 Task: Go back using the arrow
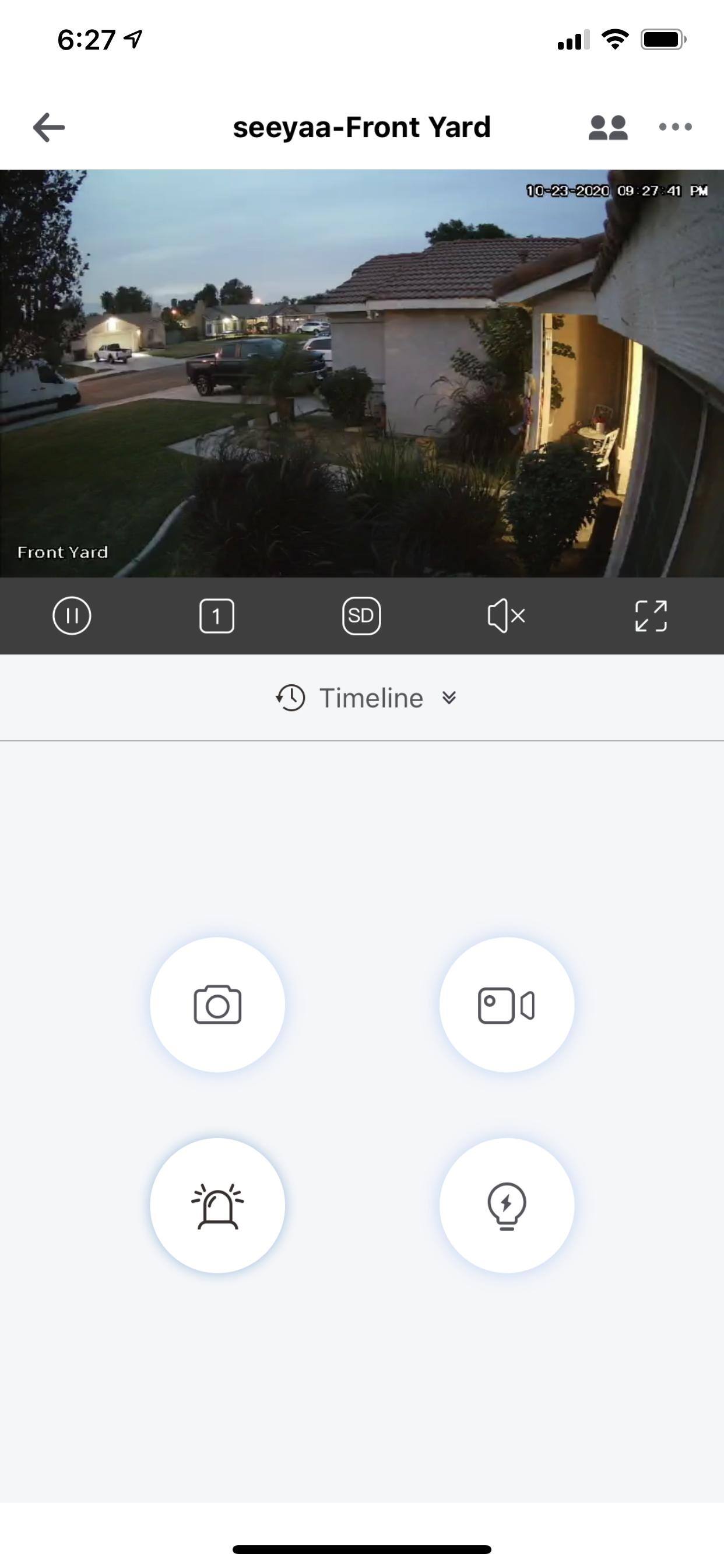tap(48, 127)
